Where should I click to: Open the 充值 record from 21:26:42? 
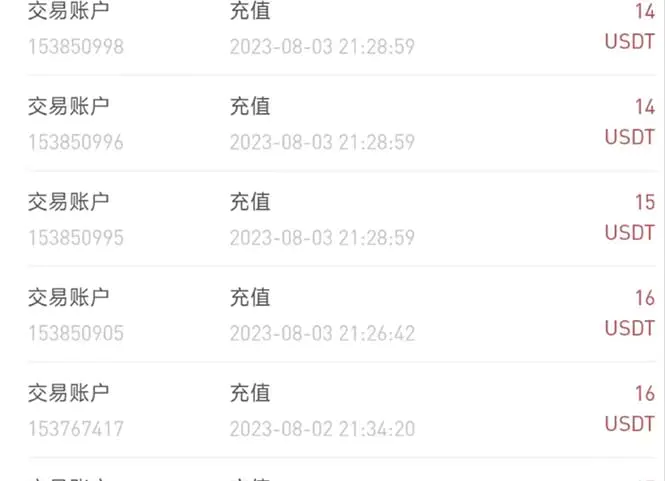(330, 315)
